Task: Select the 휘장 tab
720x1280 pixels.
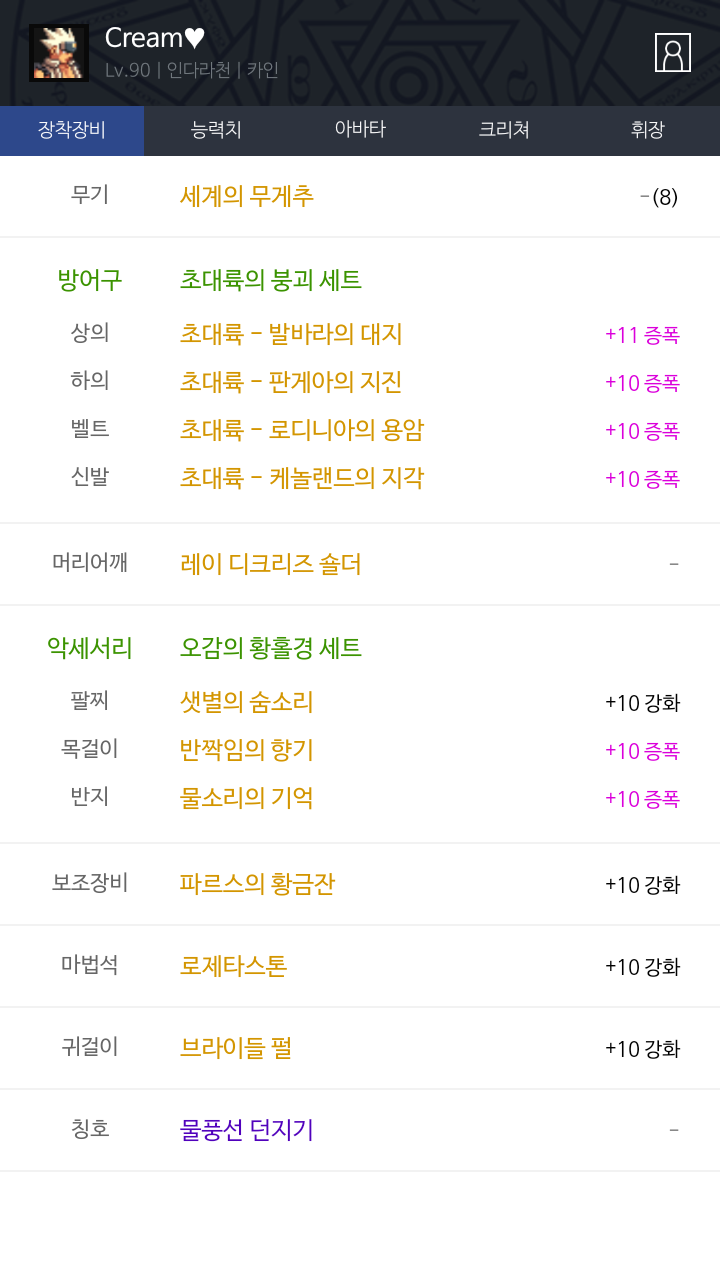Action: [x=648, y=130]
